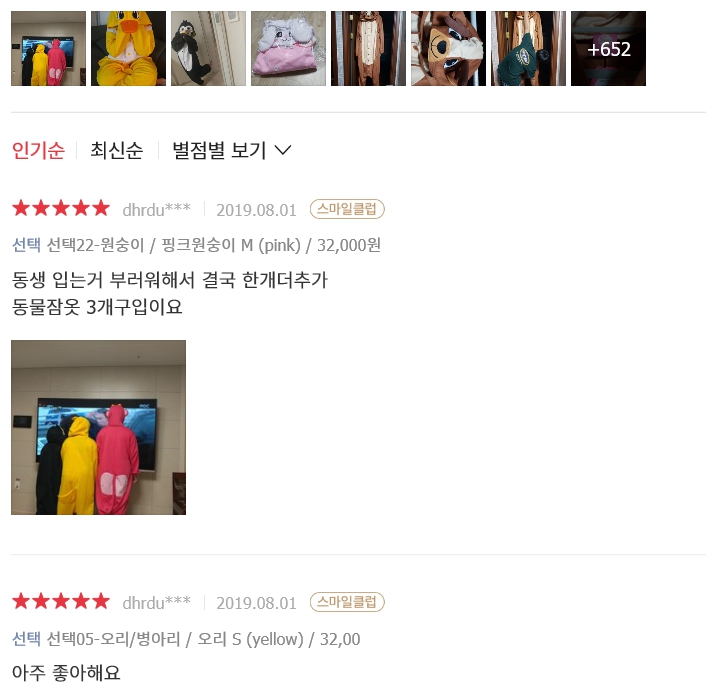Open the penguin costume review photo
Image resolution: width=706 pixels, height=687 pixels.
tap(208, 49)
